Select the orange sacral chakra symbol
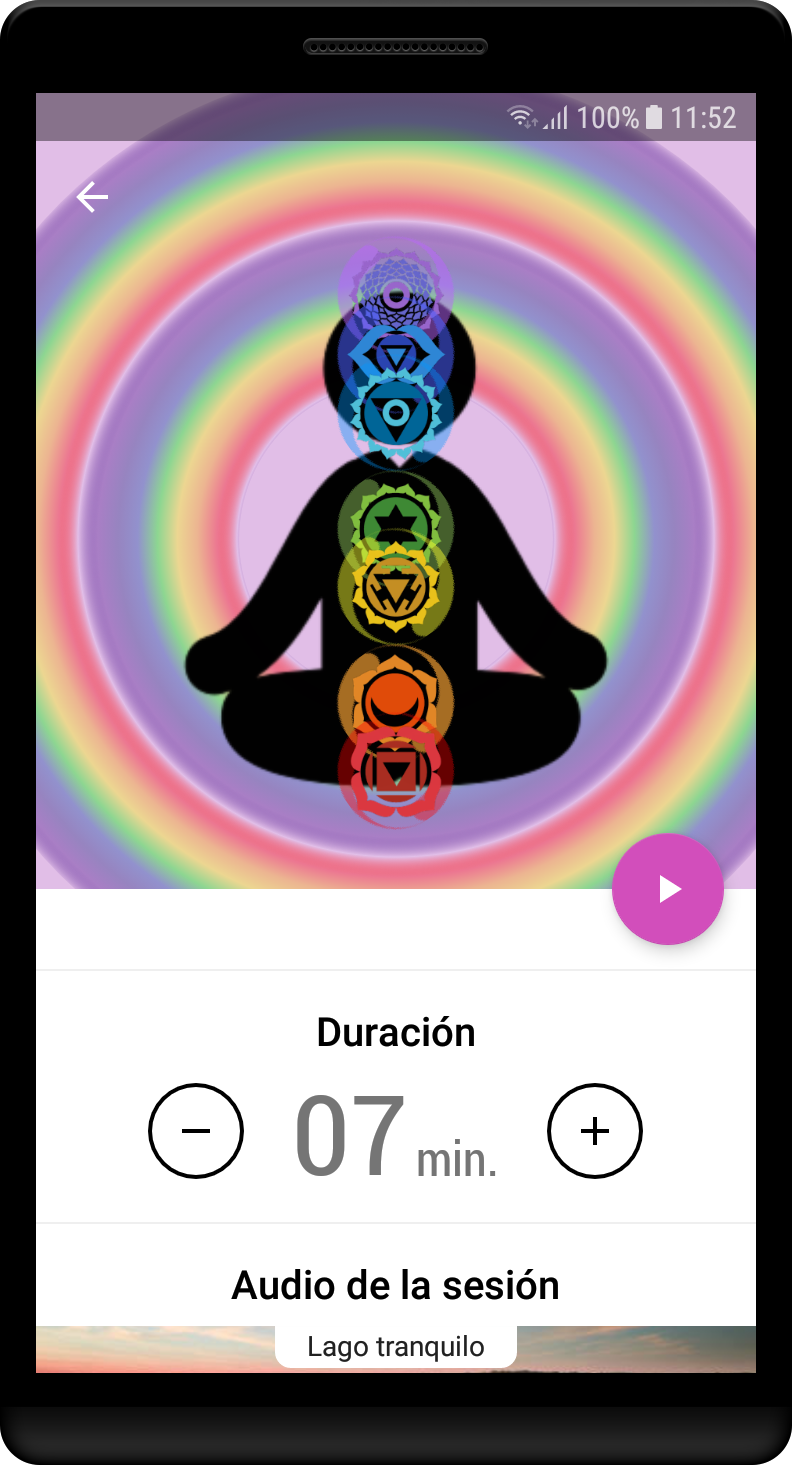Image resolution: width=792 pixels, height=1465 pixels. coord(396,700)
